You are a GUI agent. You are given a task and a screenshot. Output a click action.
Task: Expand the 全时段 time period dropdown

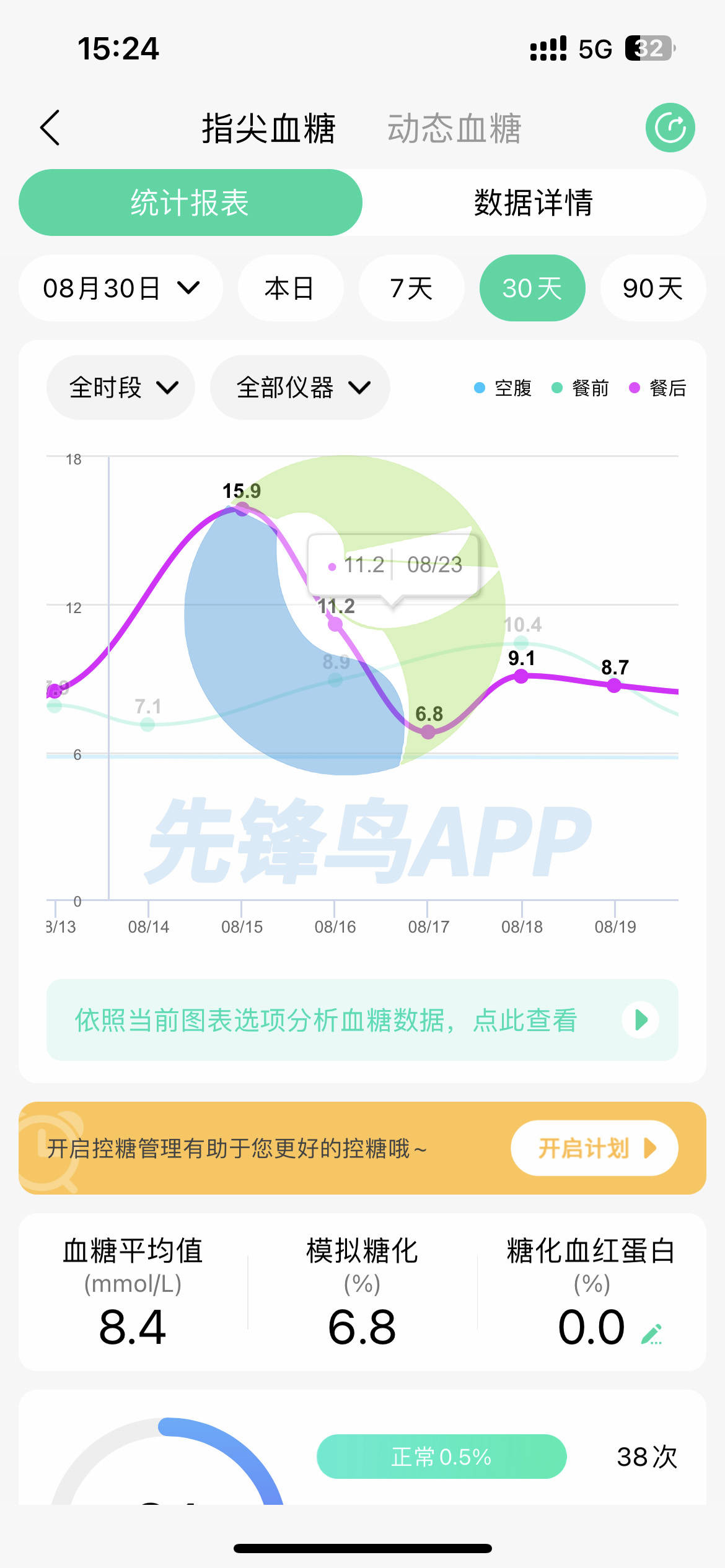[121, 388]
